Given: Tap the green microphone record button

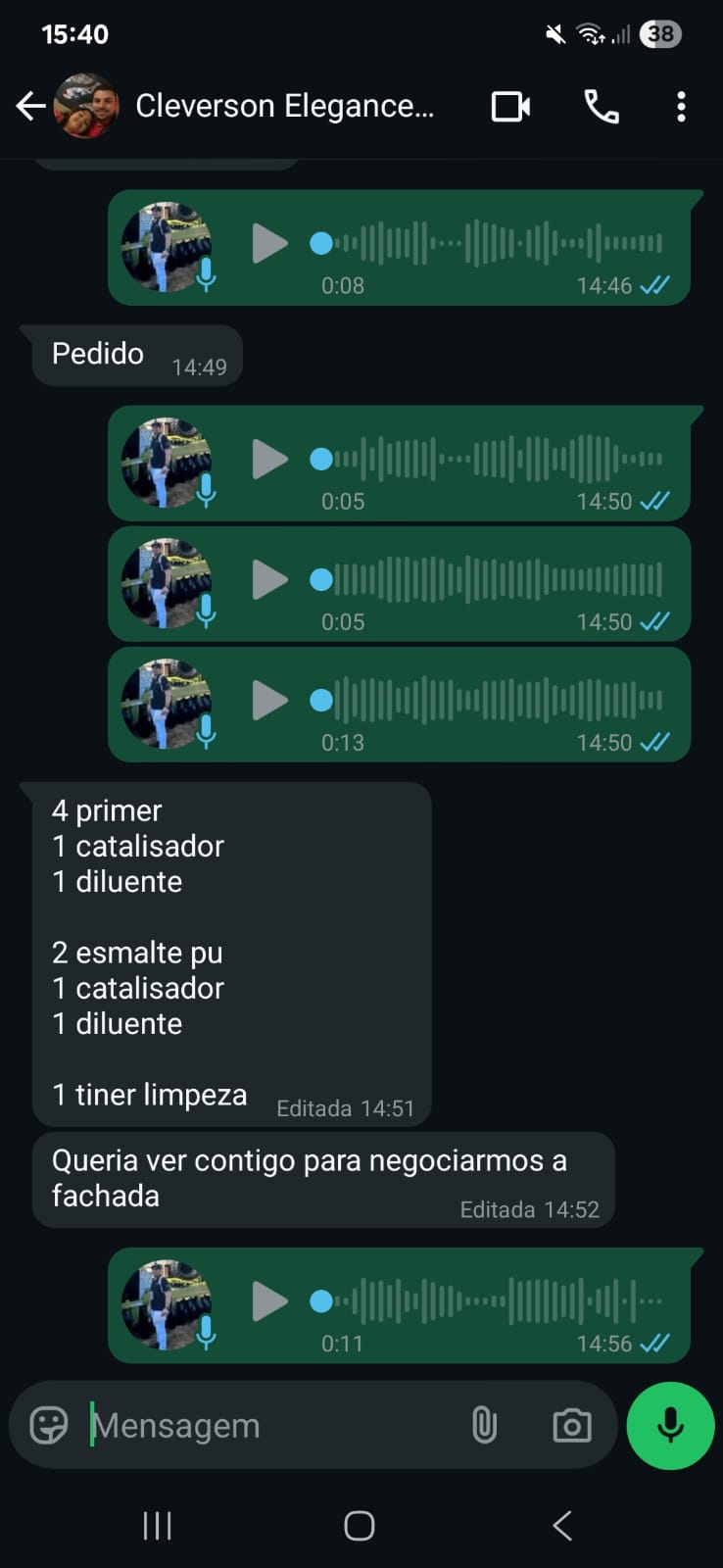Looking at the screenshot, I should tap(670, 1425).
